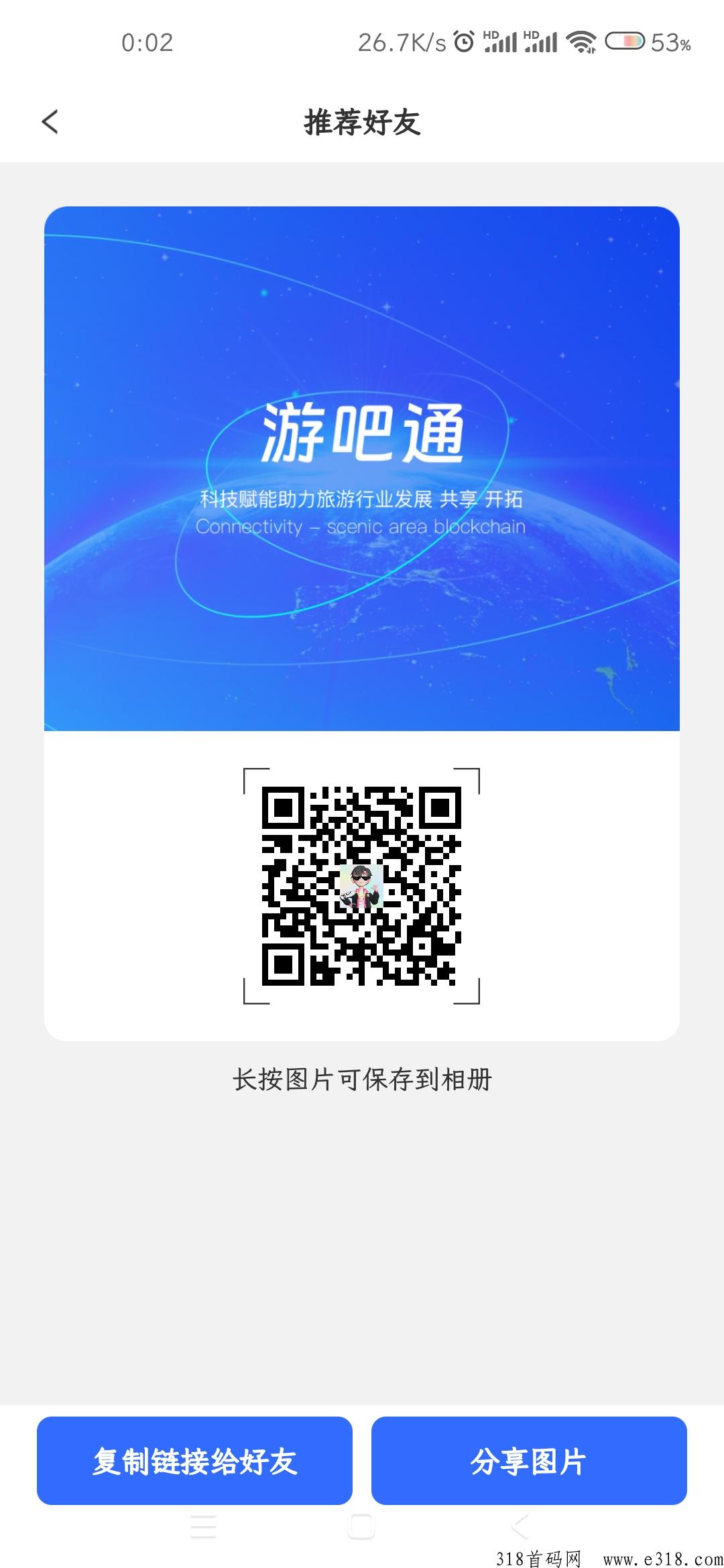Go back from the 推荐好友 page
This screenshot has width=724, height=1568.
[50, 122]
